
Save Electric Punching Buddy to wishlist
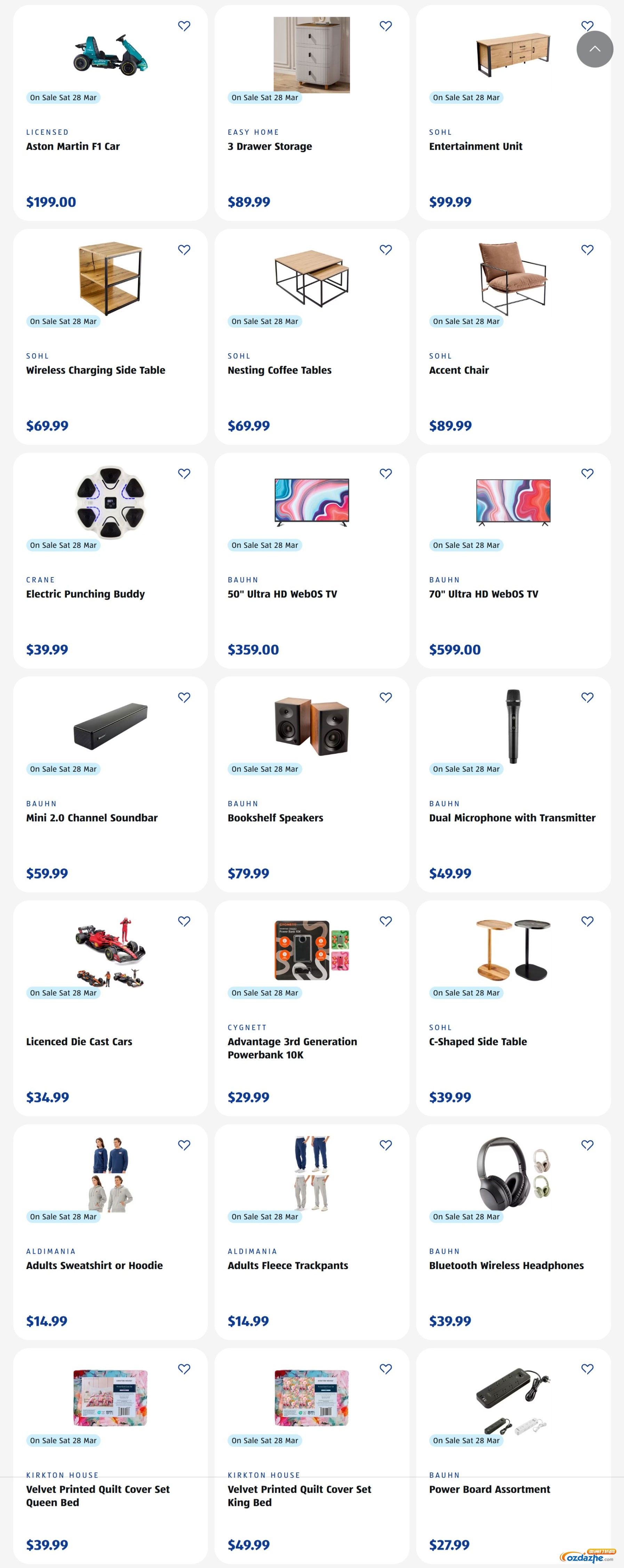coord(184,474)
